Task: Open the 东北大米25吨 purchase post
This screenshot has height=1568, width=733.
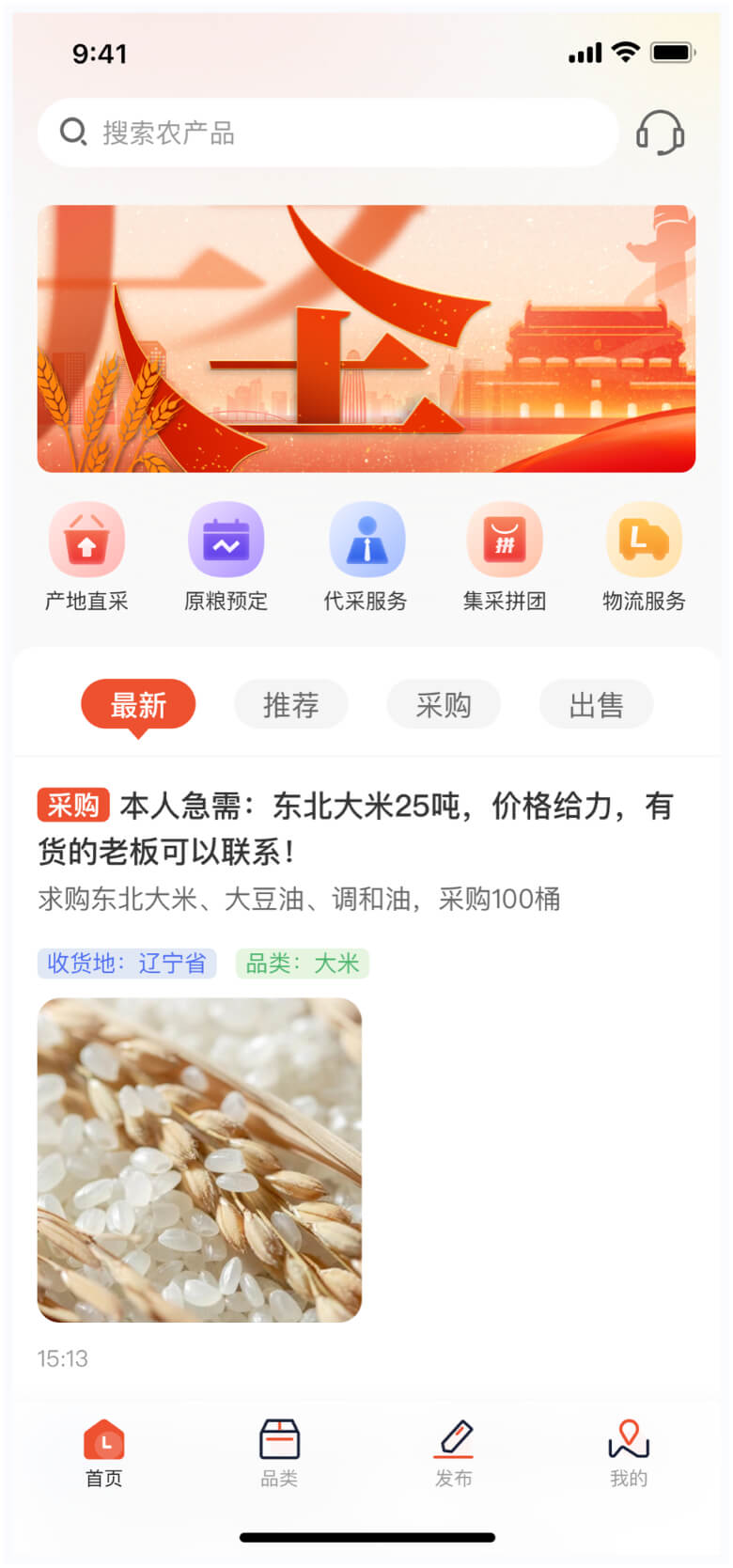Action: [x=357, y=828]
